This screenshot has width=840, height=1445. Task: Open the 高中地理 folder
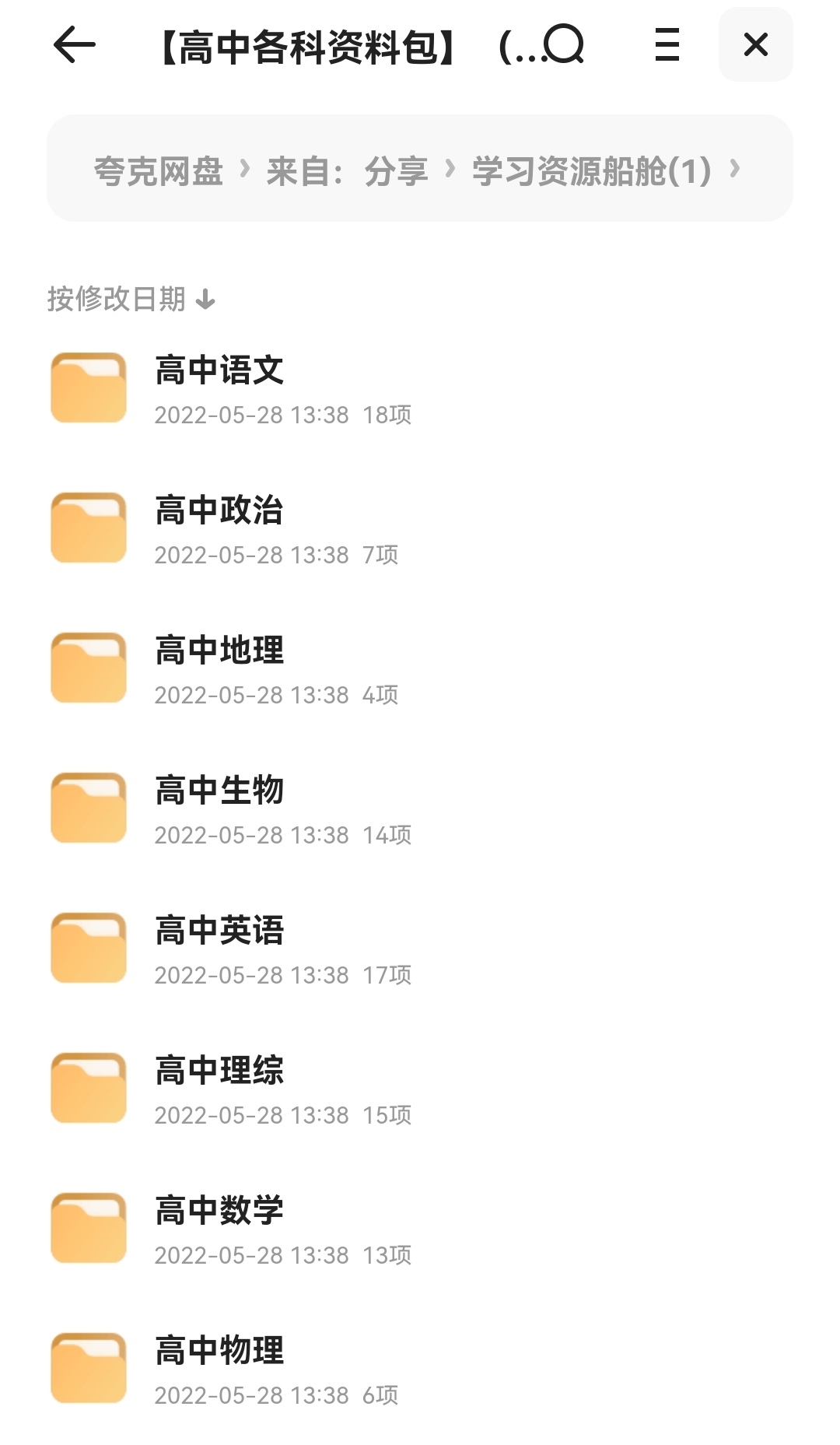(x=420, y=669)
